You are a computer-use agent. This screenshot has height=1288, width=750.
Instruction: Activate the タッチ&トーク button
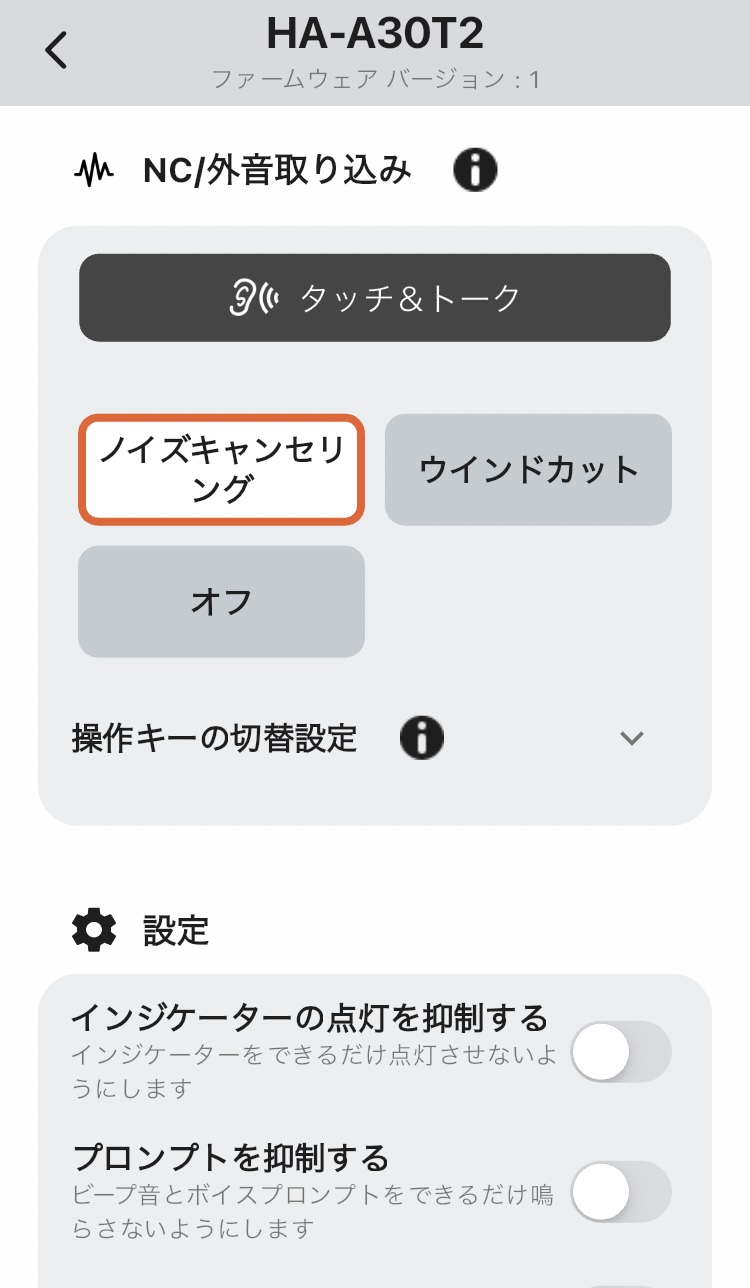click(x=375, y=298)
